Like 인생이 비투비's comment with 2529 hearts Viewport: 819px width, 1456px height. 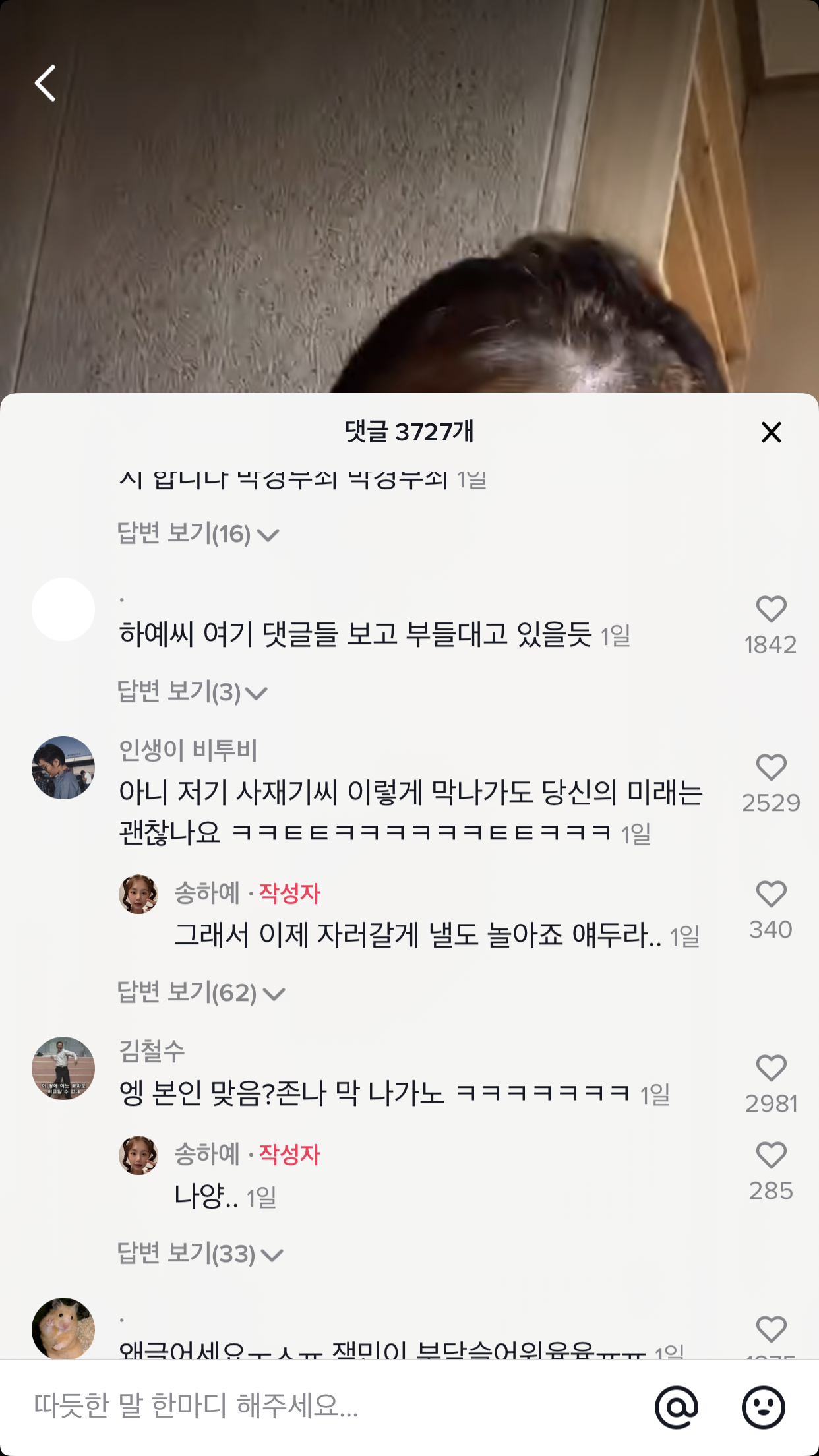pos(770,767)
